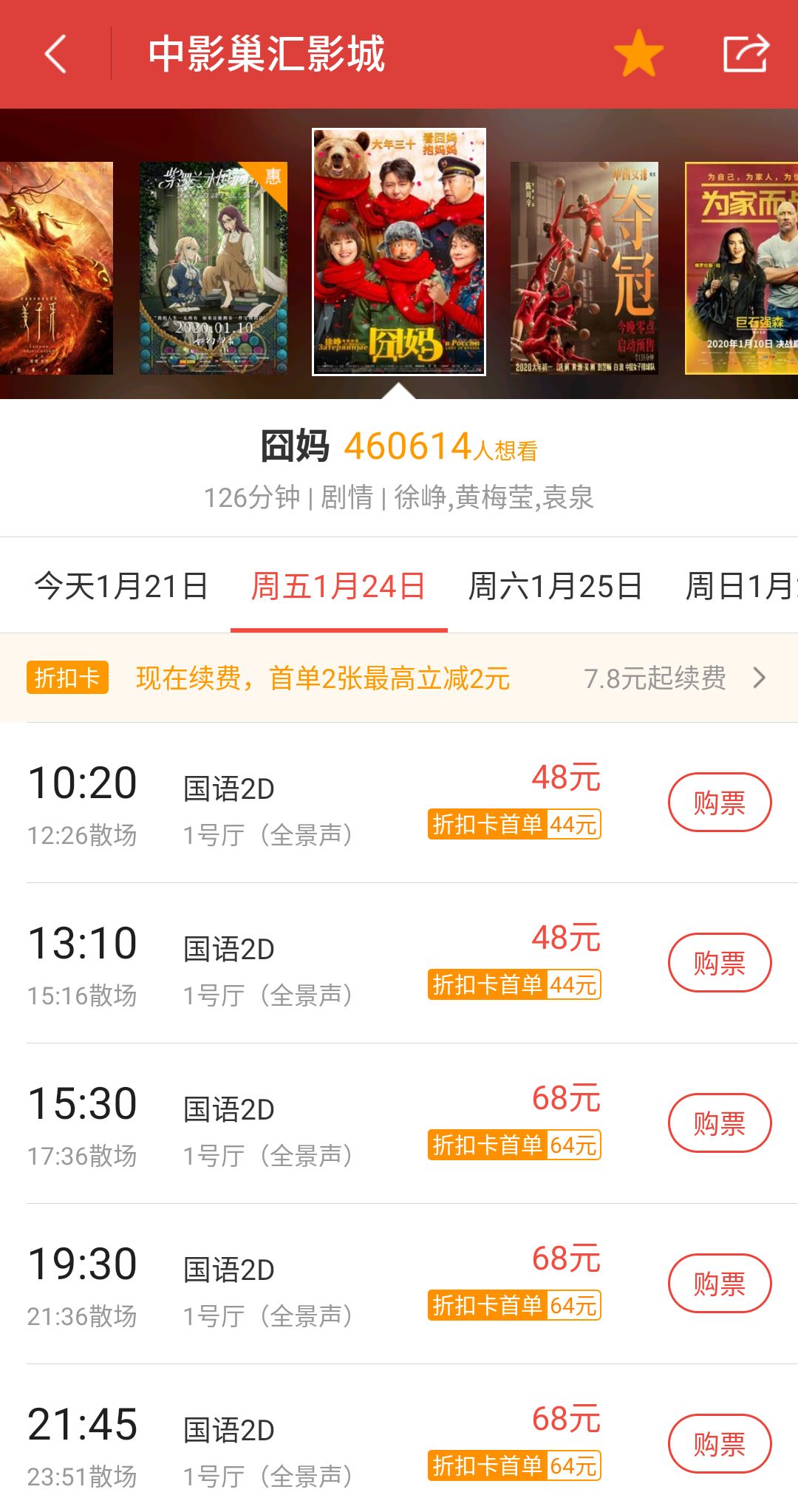Open the 囧妈 poster currently selected
Image resolution: width=798 pixels, height=1512 pixels.
click(399, 252)
